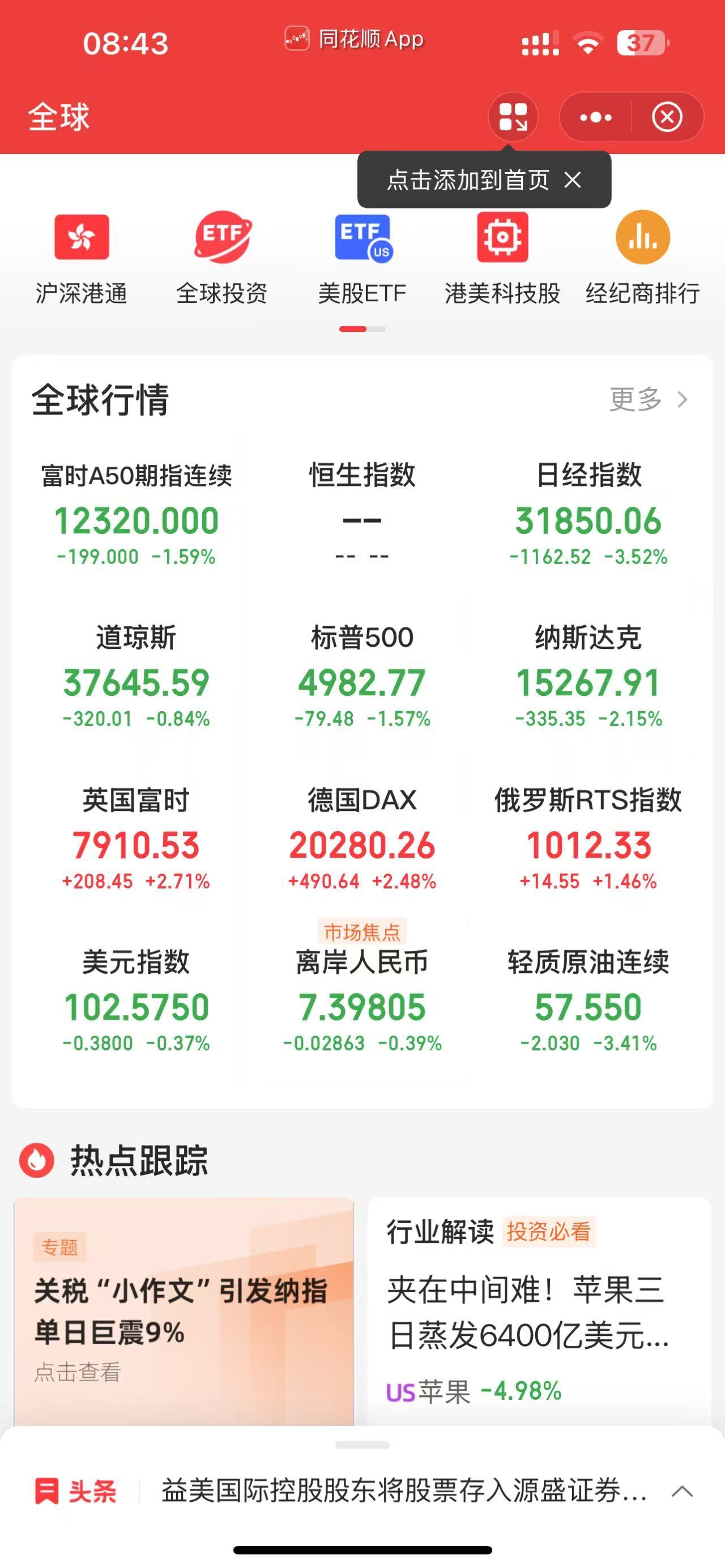This screenshot has width=725, height=1568.
Task: Open 标普500 index quote
Action: click(362, 676)
